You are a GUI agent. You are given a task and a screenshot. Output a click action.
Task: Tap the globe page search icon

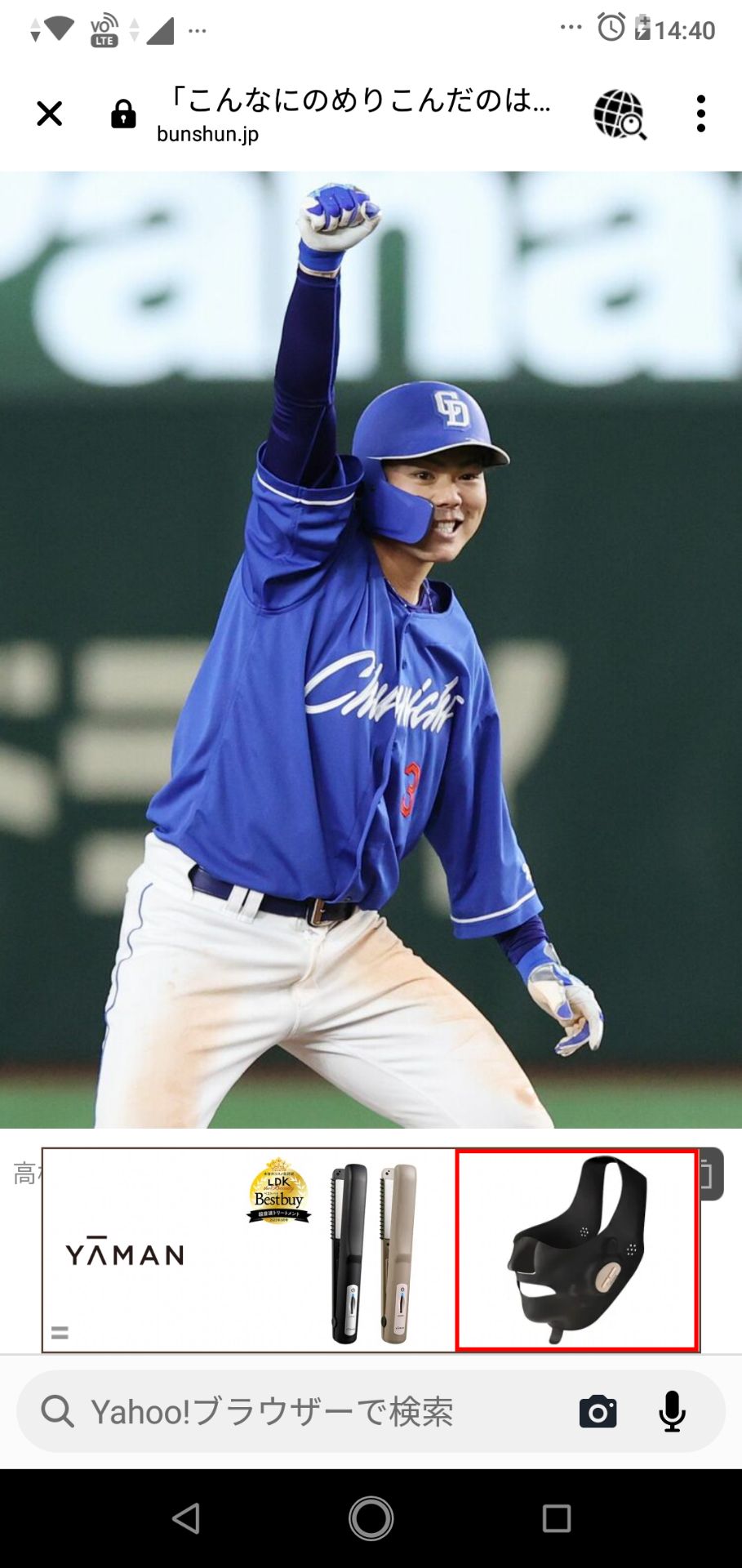[x=619, y=115]
